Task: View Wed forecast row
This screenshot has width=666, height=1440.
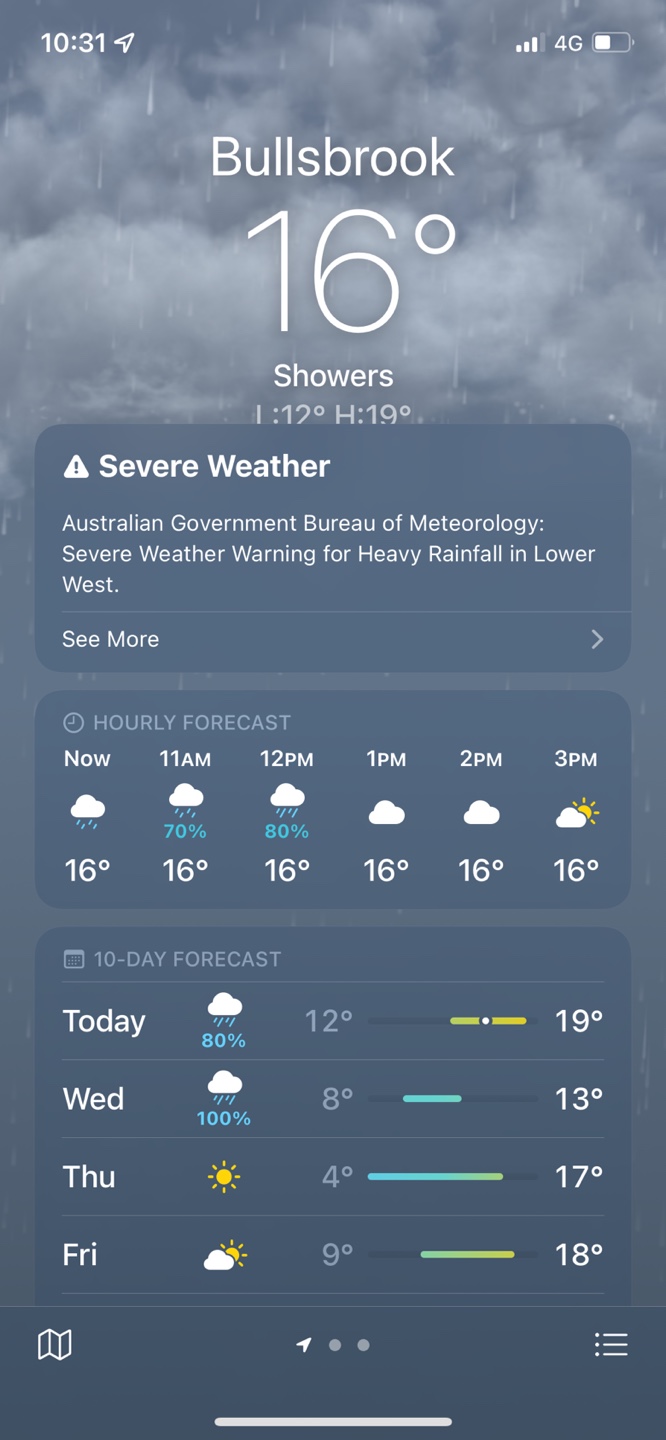Action: click(x=332, y=1099)
